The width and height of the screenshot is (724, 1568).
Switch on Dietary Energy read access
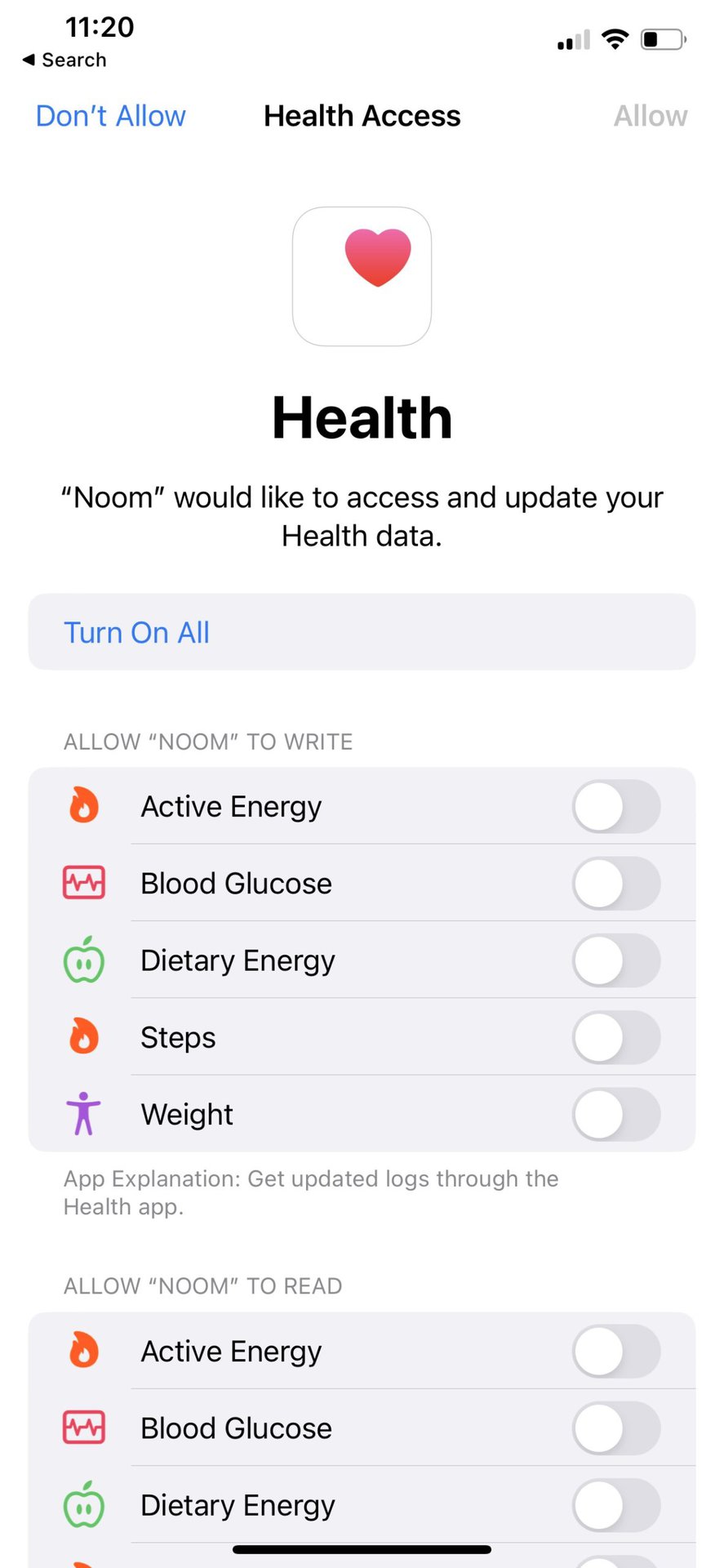point(615,1505)
